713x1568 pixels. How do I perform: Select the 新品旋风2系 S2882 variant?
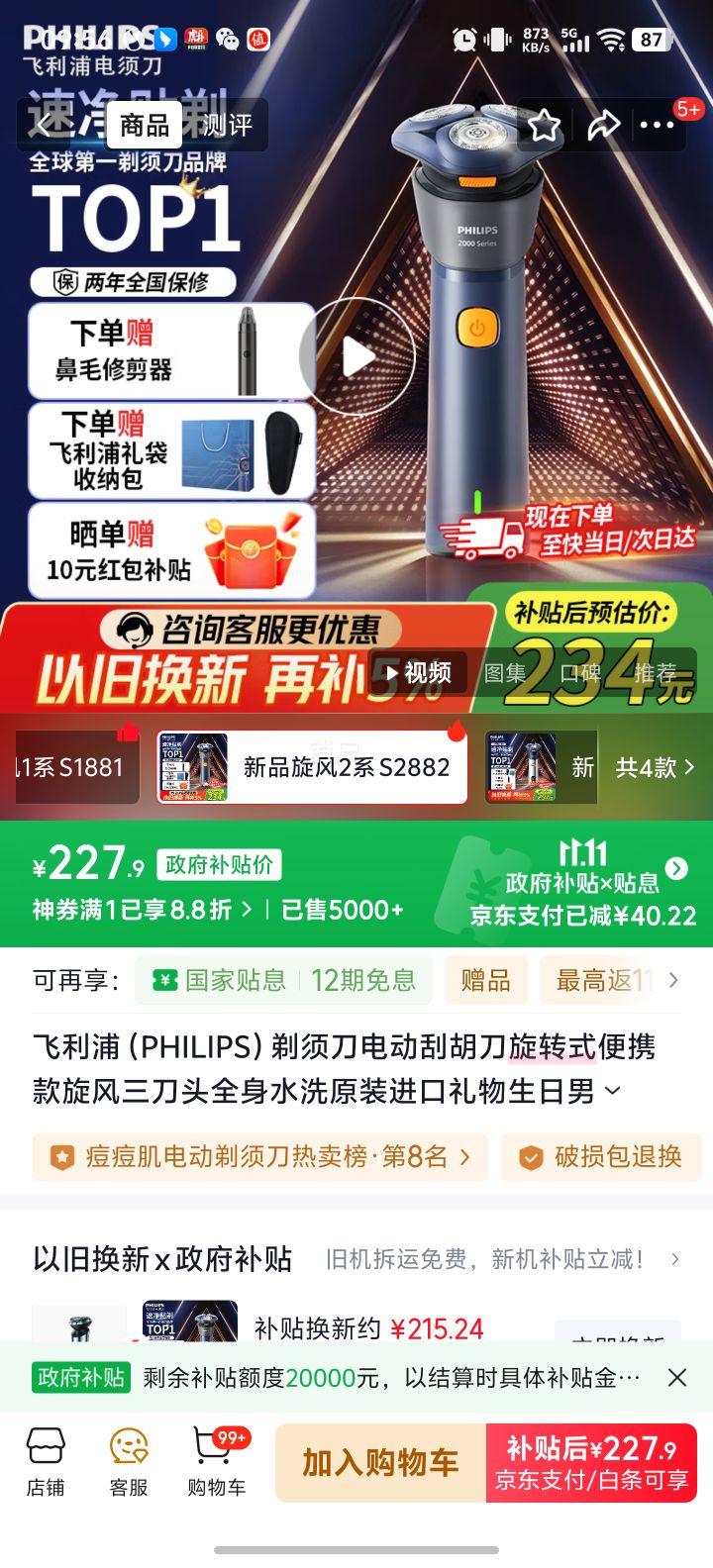tap(312, 767)
